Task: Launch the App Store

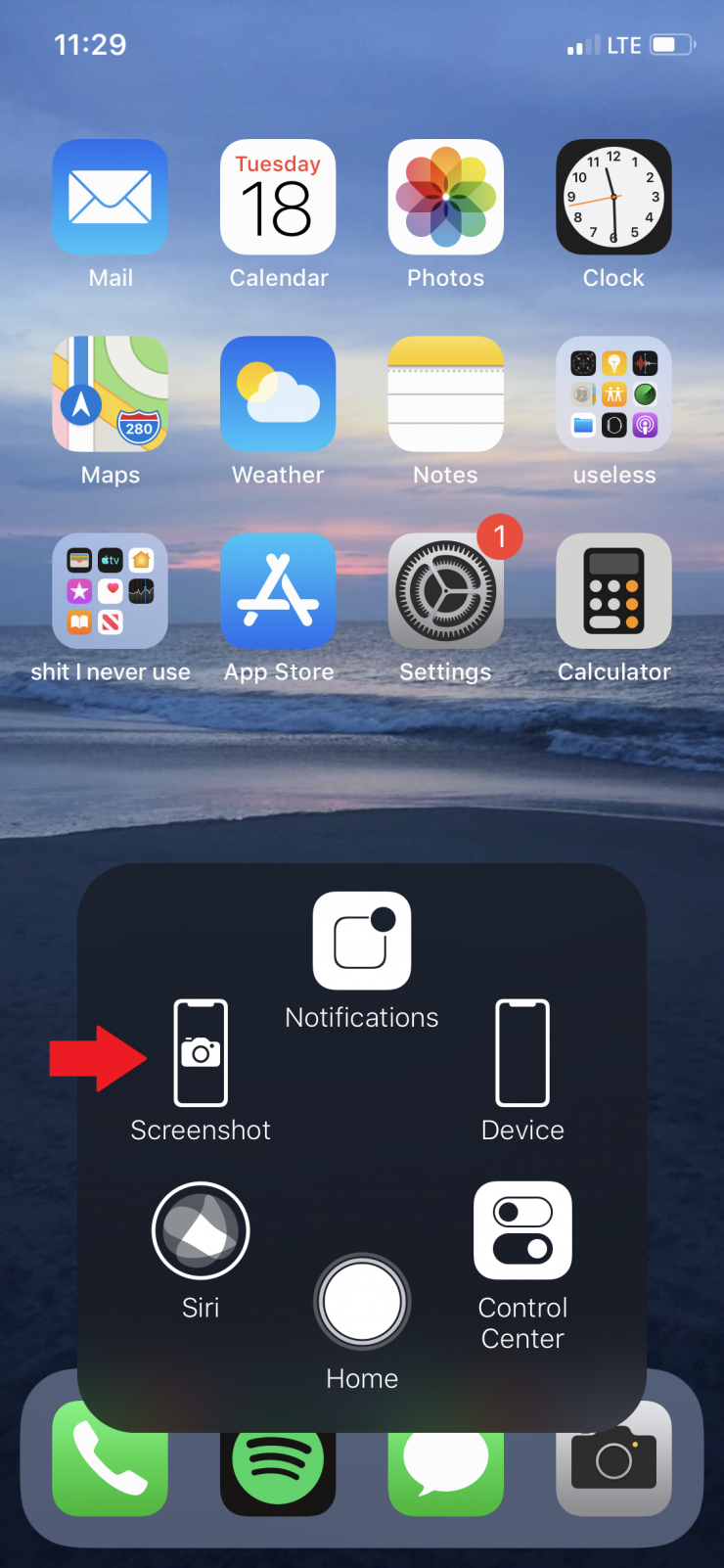Action: coord(278,591)
